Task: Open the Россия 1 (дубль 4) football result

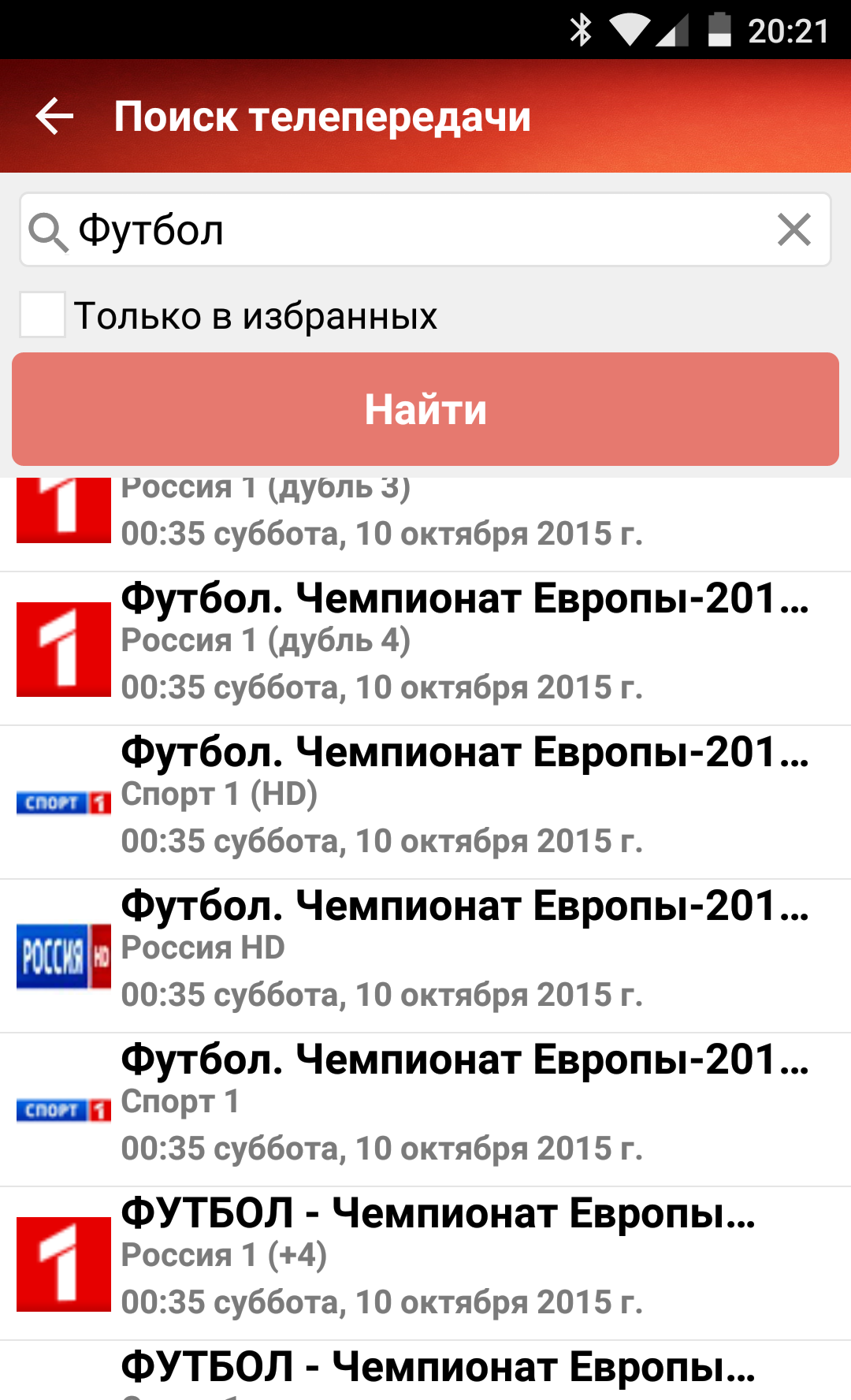Action: (425, 648)
